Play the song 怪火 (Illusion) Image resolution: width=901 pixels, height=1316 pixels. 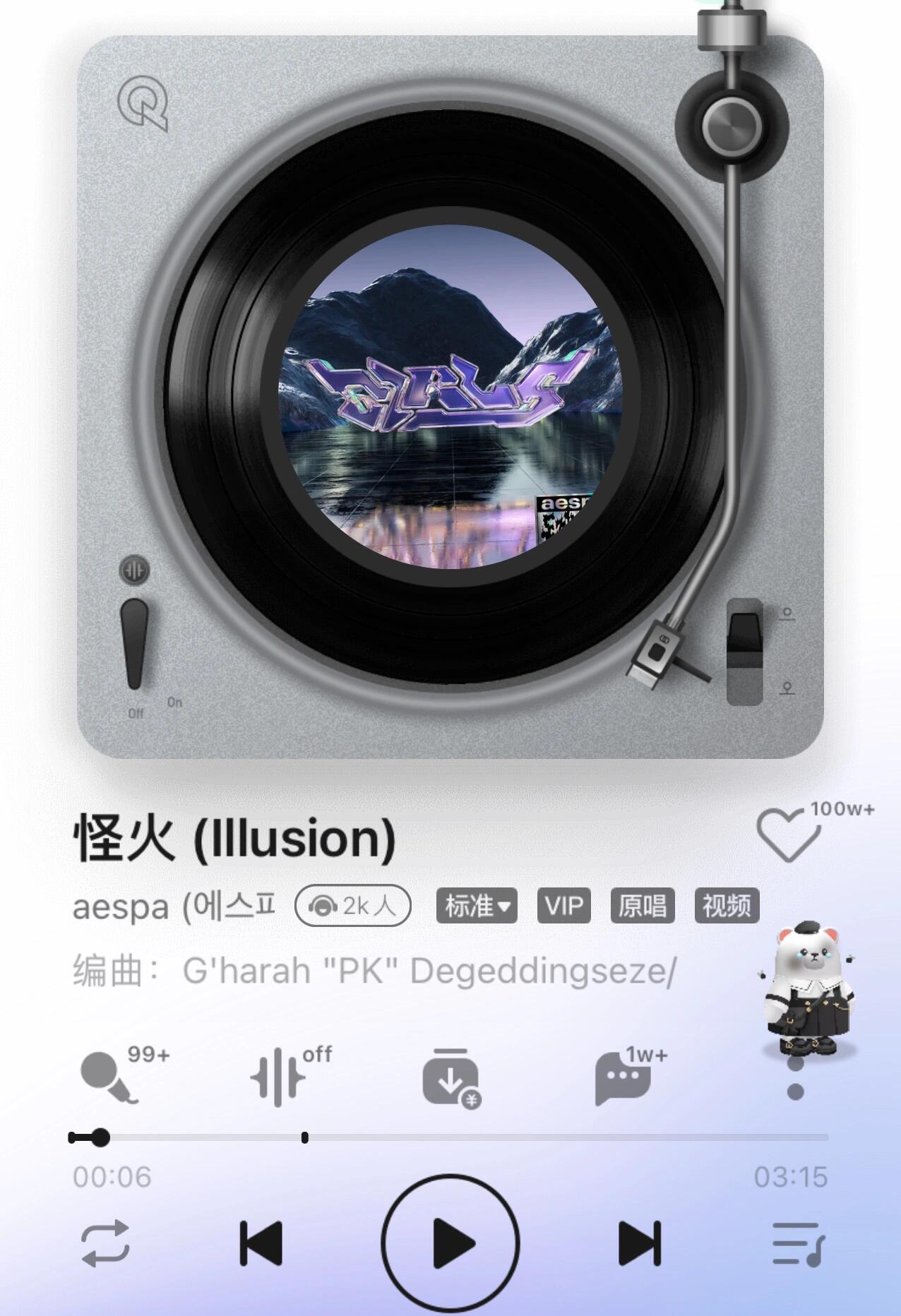450,1243
